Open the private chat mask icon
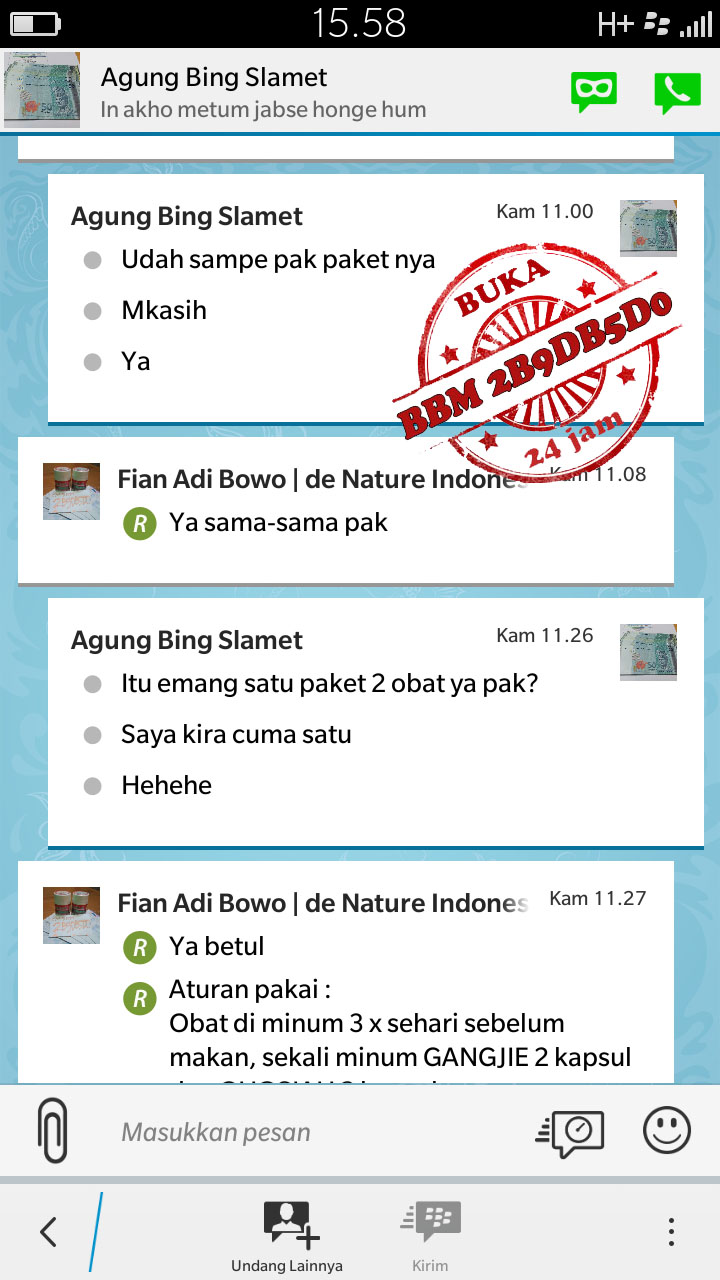This screenshot has width=720, height=1280. 594,93
